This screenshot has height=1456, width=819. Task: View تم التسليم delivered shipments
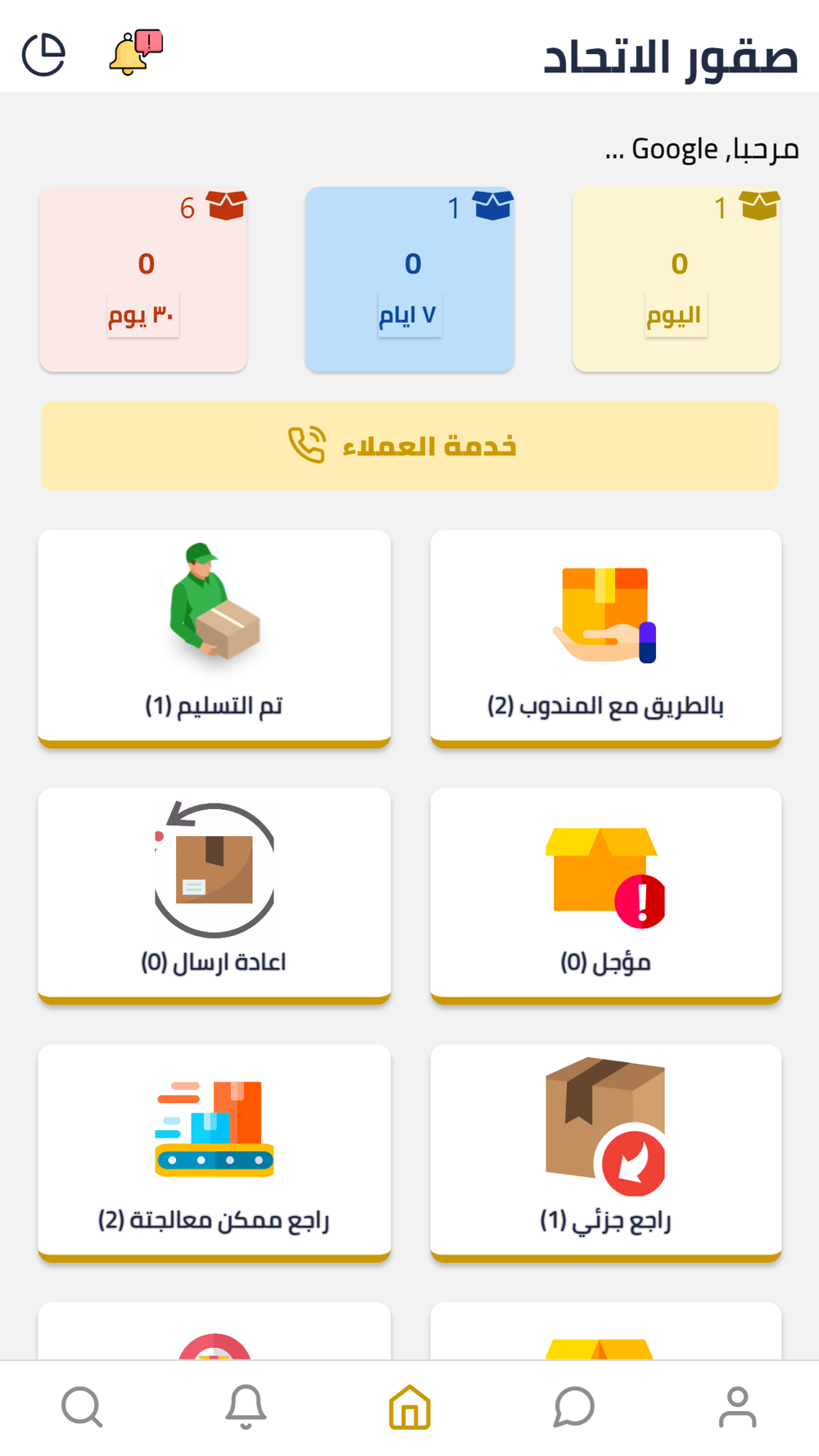[x=214, y=637]
